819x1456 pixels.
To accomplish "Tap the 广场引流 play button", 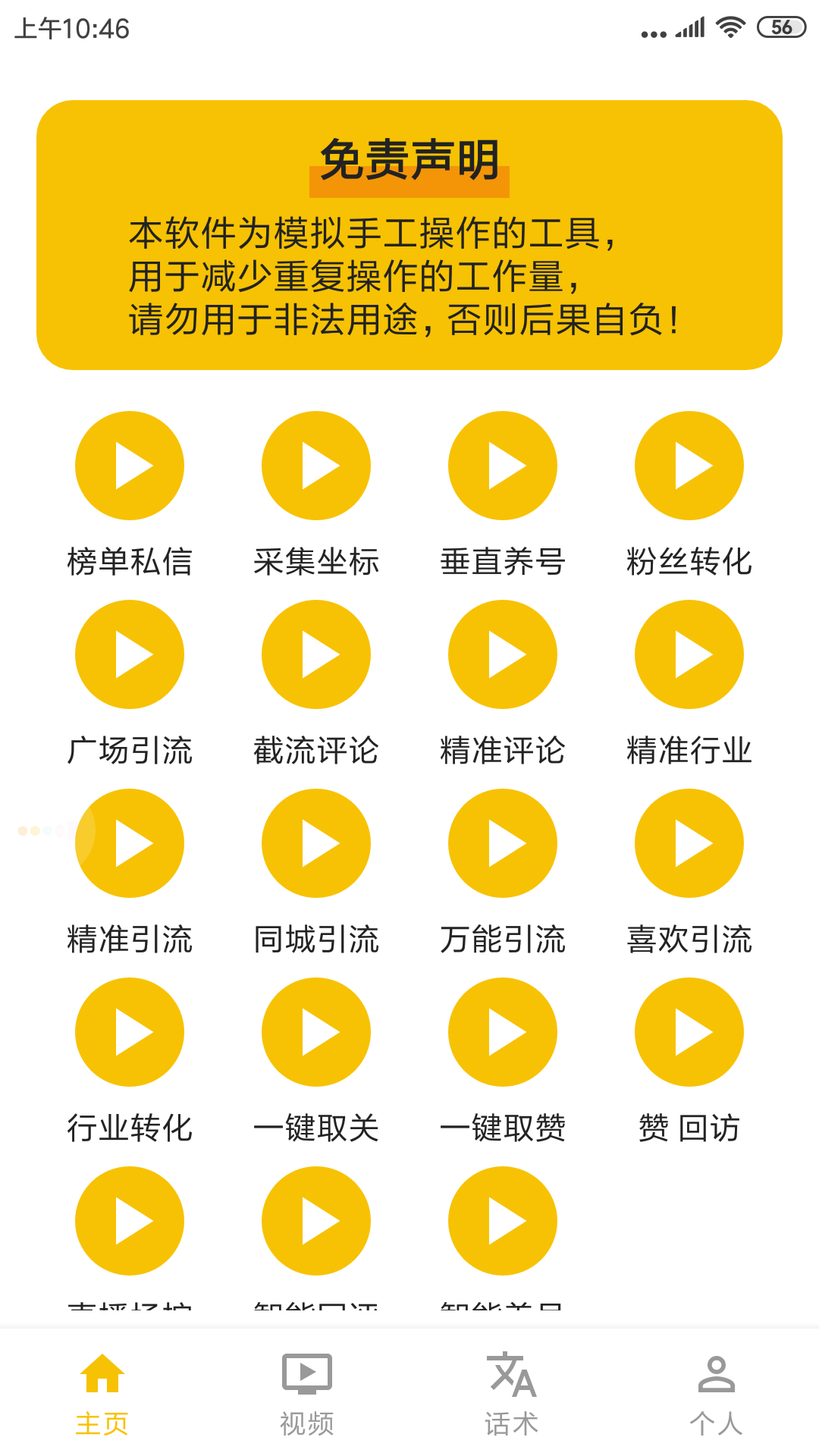I will point(129,654).
